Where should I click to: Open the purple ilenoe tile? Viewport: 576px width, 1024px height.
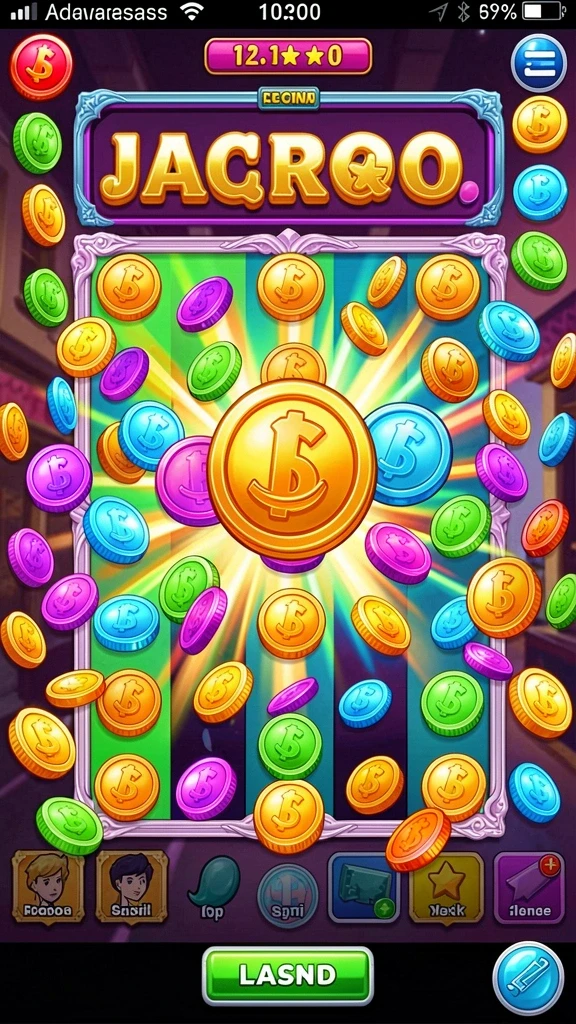(x=529, y=887)
